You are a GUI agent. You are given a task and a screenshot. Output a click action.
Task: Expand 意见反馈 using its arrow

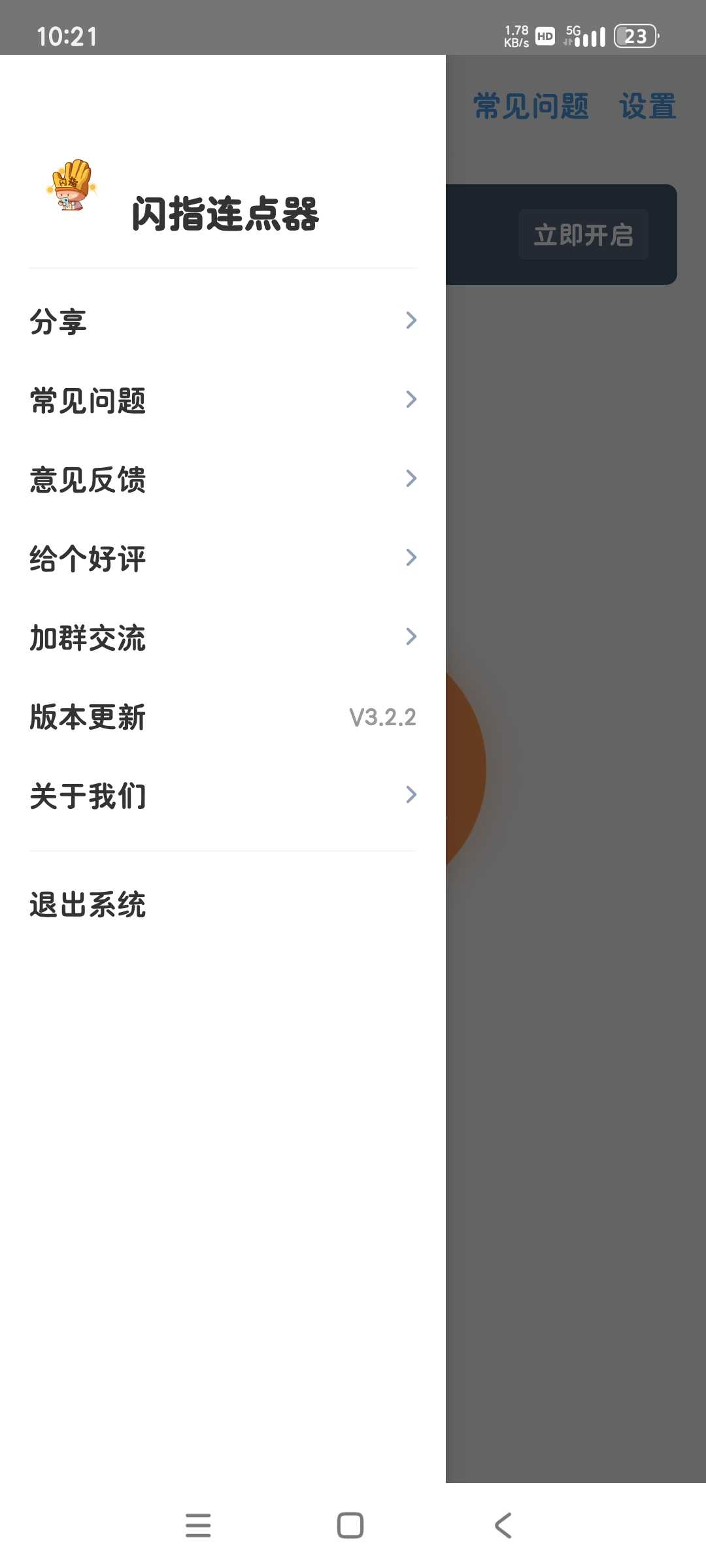411,478
